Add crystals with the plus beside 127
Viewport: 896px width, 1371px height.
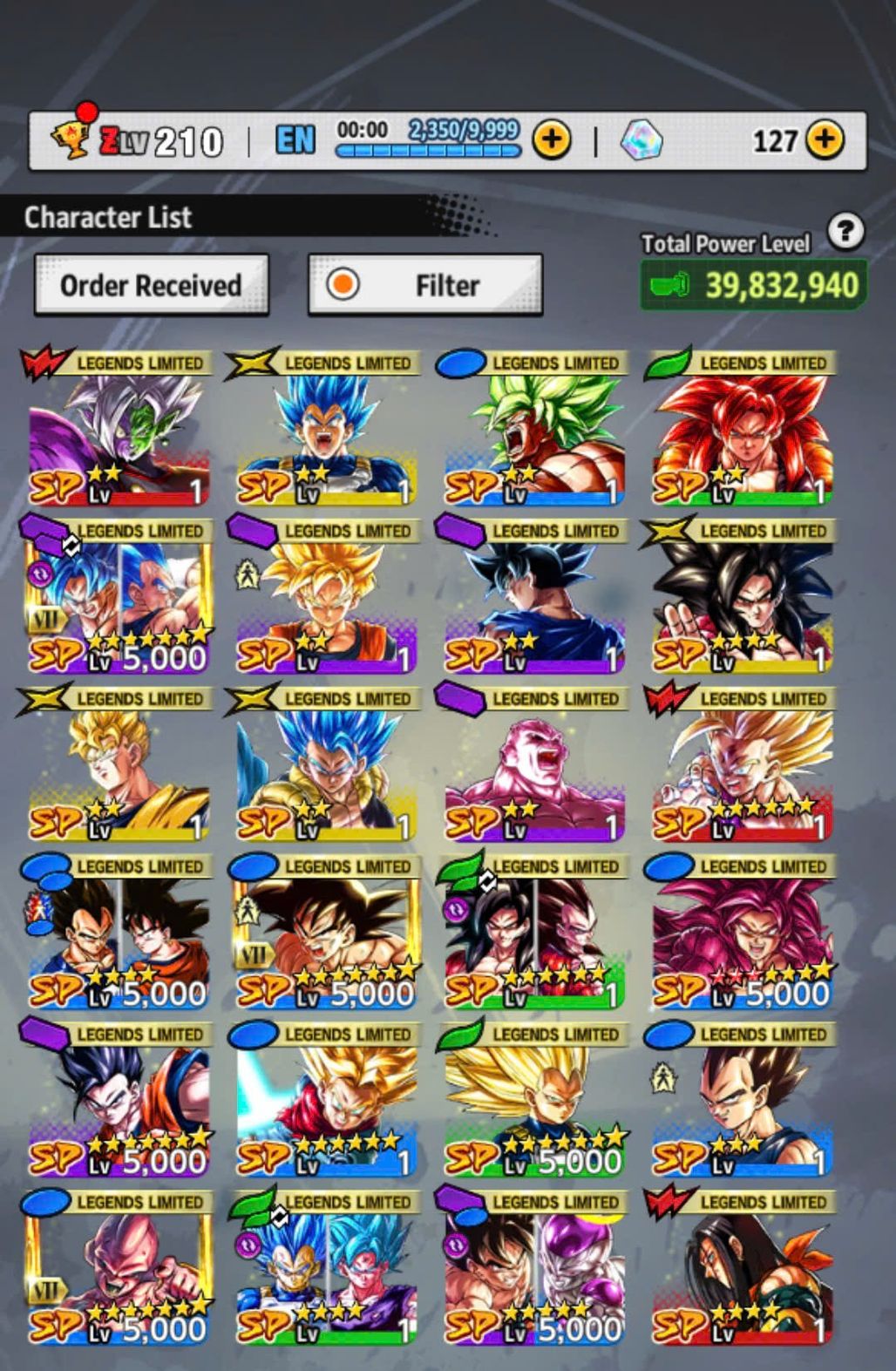(825, 139)
